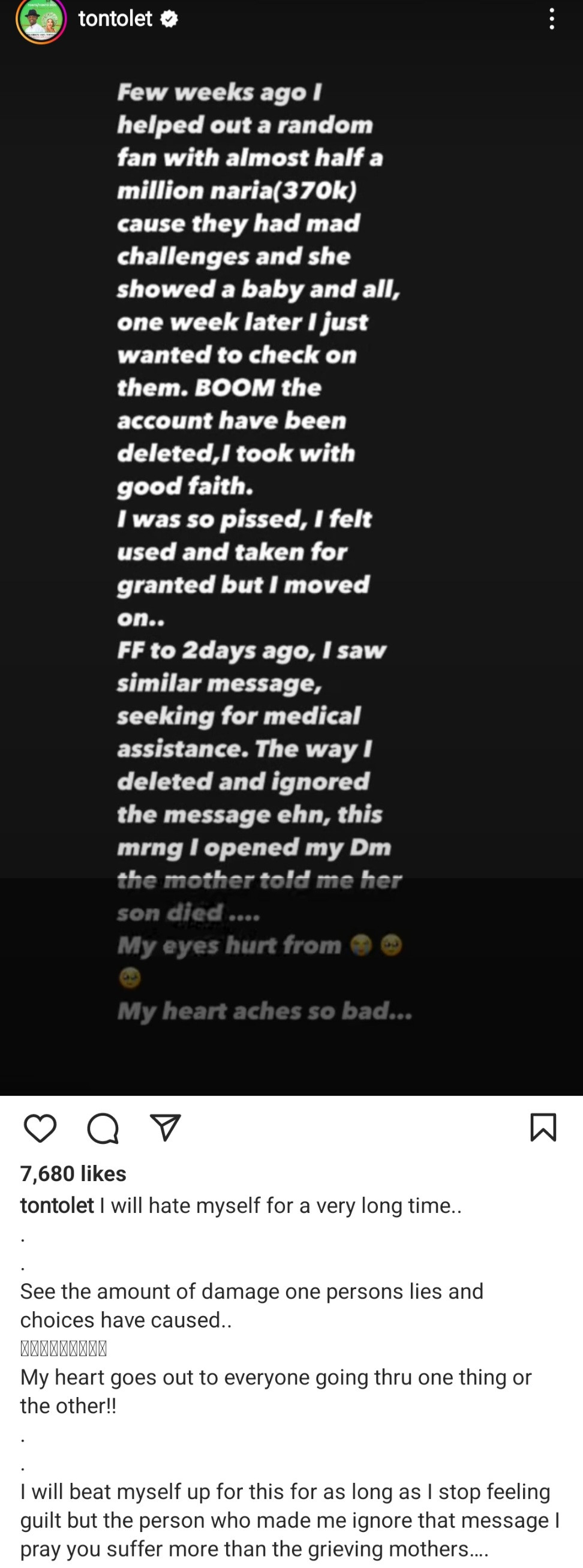Share the post via the paper plane icon
The width and height of the screenshot is (583, 1568).
click(165, 1128)
